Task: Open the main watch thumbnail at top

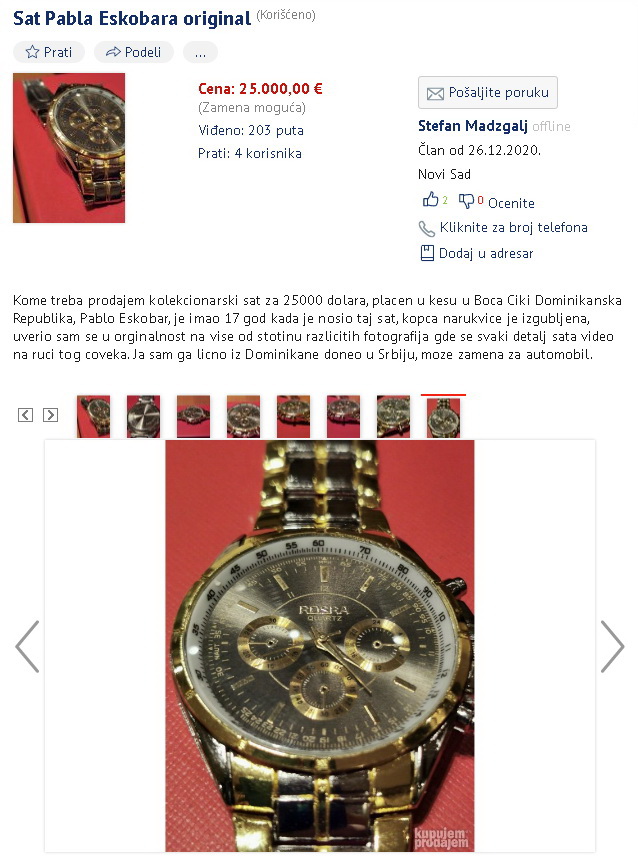Action: tap(69, 148)
